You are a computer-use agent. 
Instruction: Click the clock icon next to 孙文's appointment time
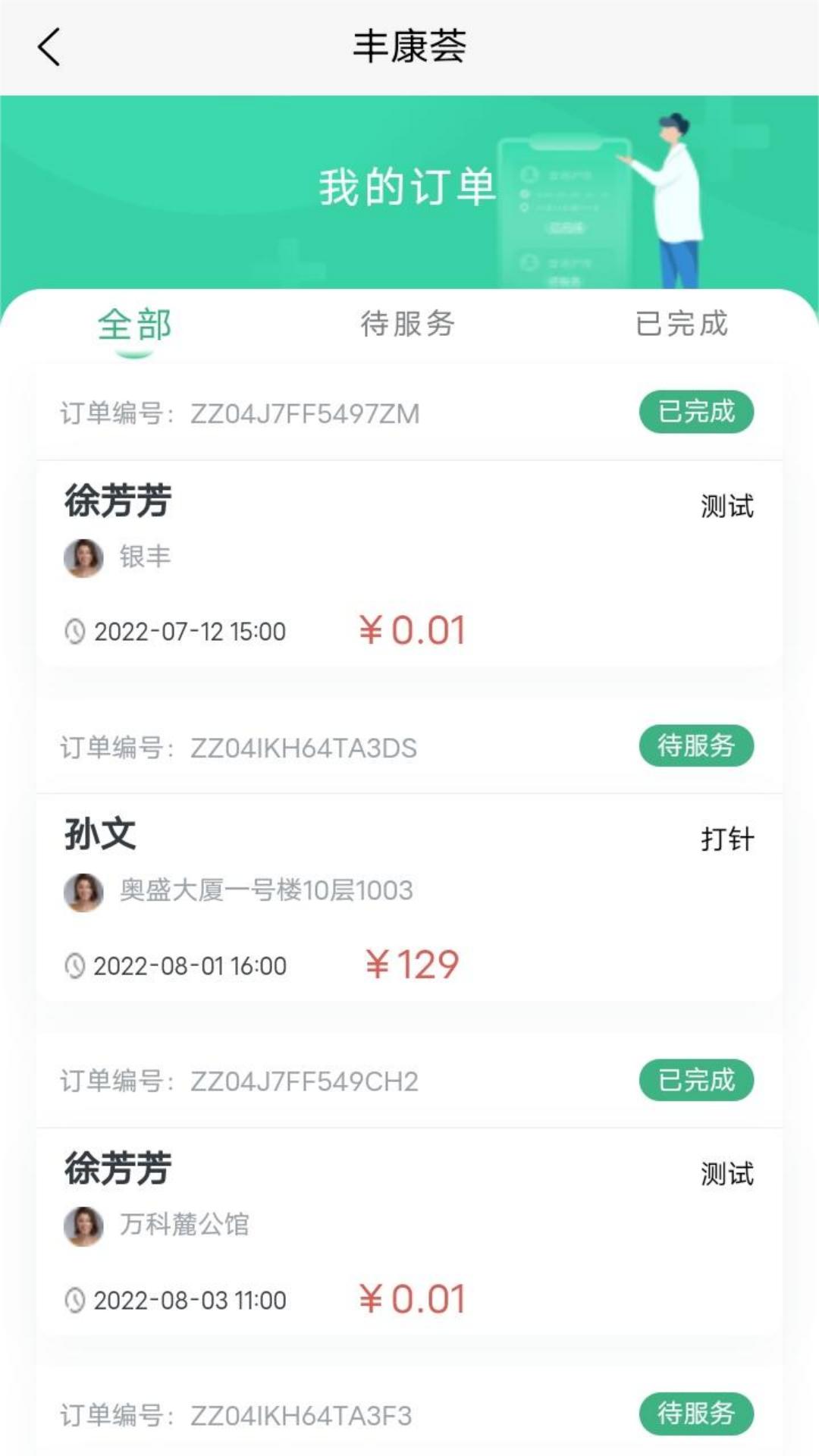(74, 965)
